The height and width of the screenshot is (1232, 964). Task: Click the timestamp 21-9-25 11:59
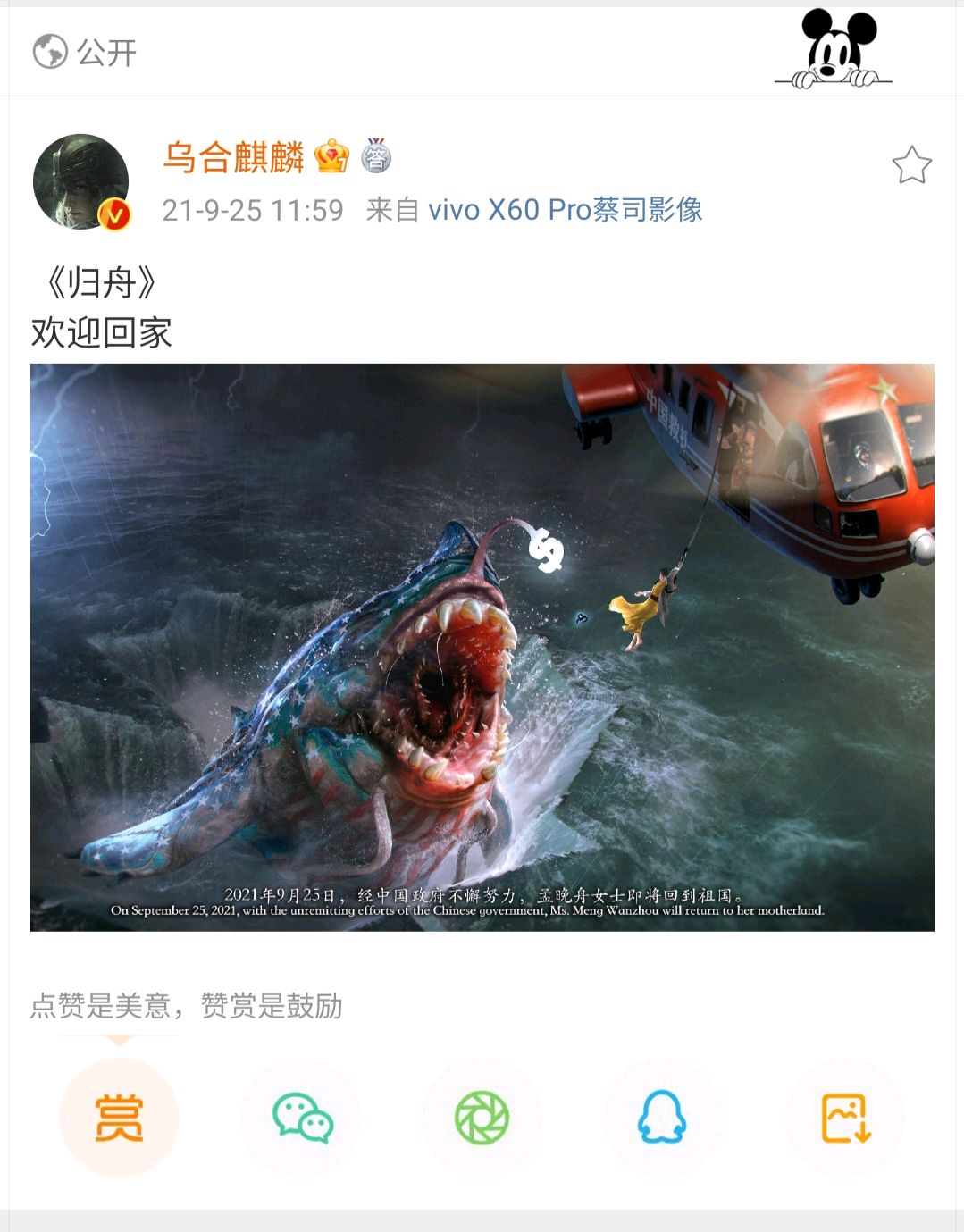point(253,210)
